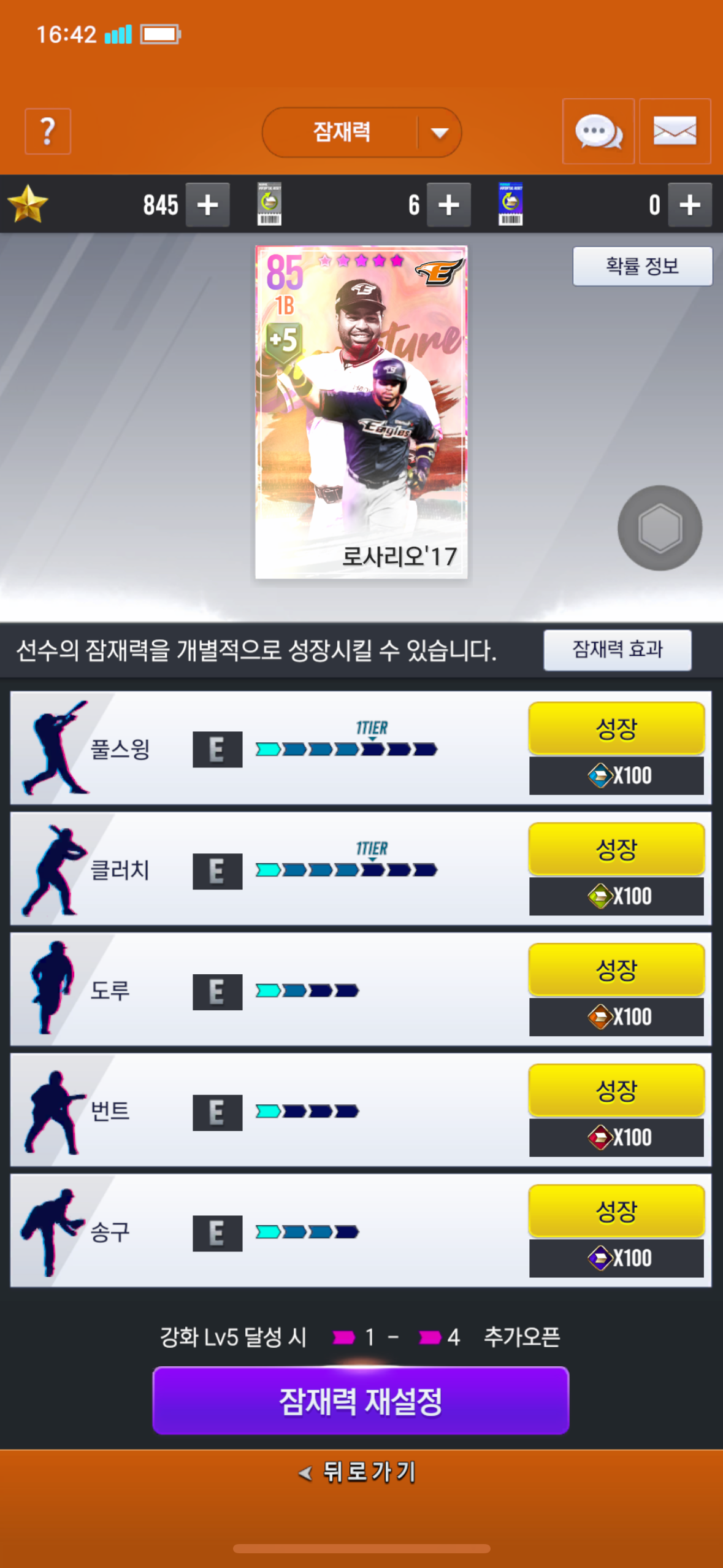
Task: Grow the 도루 potential with 성장
Action: point(616,969)
